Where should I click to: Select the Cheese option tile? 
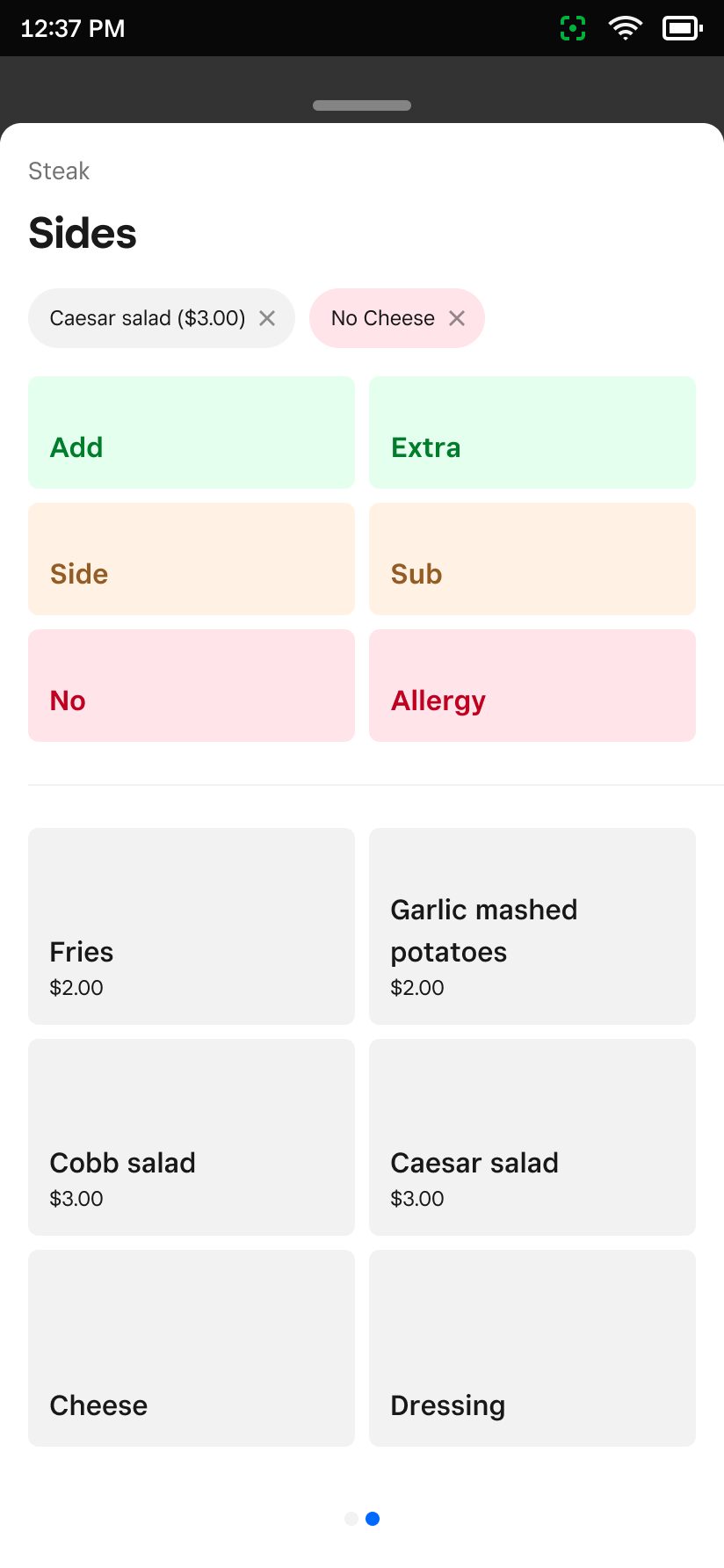(x=192, y=1348)
